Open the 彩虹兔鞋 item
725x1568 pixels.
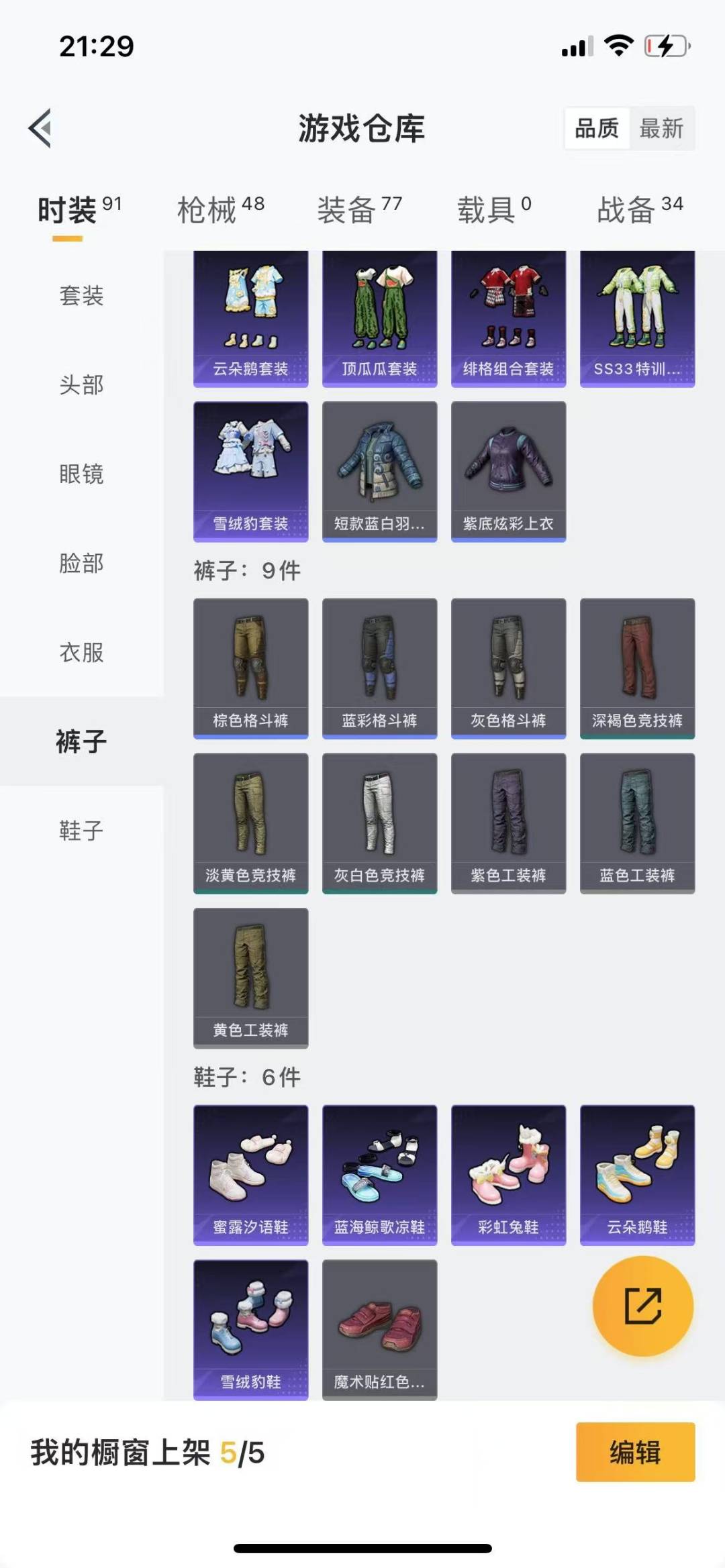point(509,1175)
